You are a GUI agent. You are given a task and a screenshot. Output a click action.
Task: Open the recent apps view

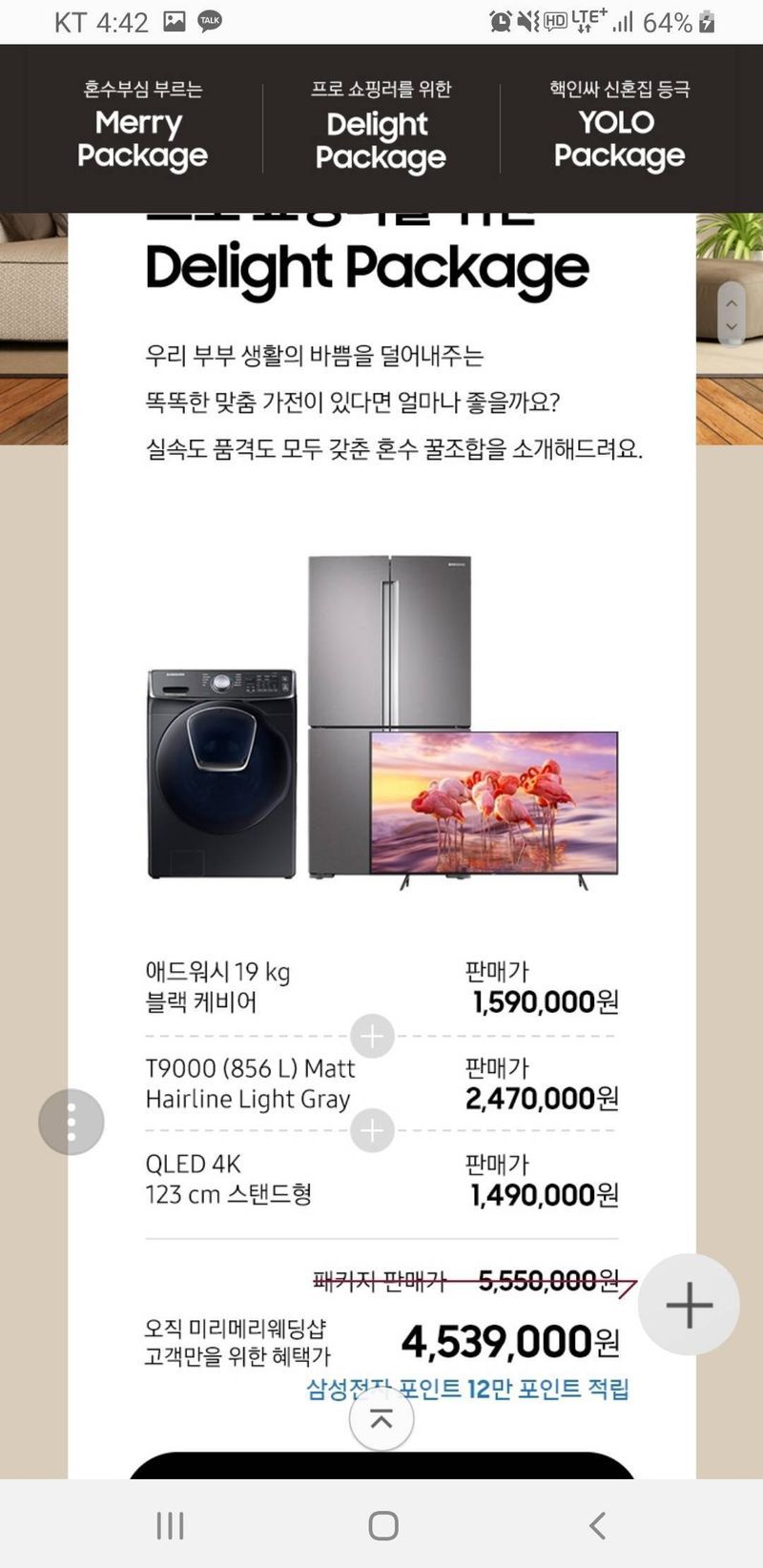170,1525
